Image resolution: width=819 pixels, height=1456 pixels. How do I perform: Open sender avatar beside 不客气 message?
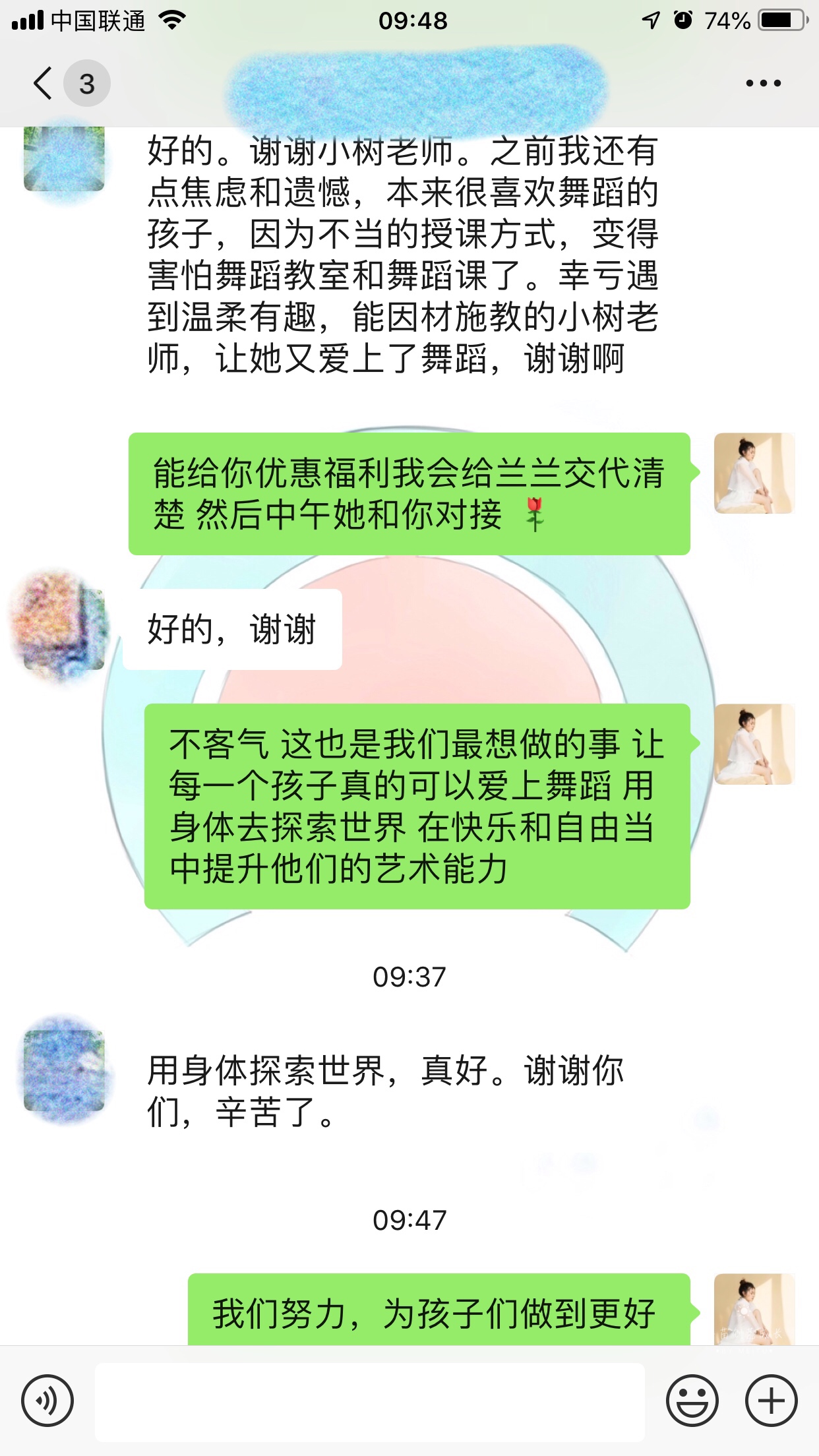754,744
